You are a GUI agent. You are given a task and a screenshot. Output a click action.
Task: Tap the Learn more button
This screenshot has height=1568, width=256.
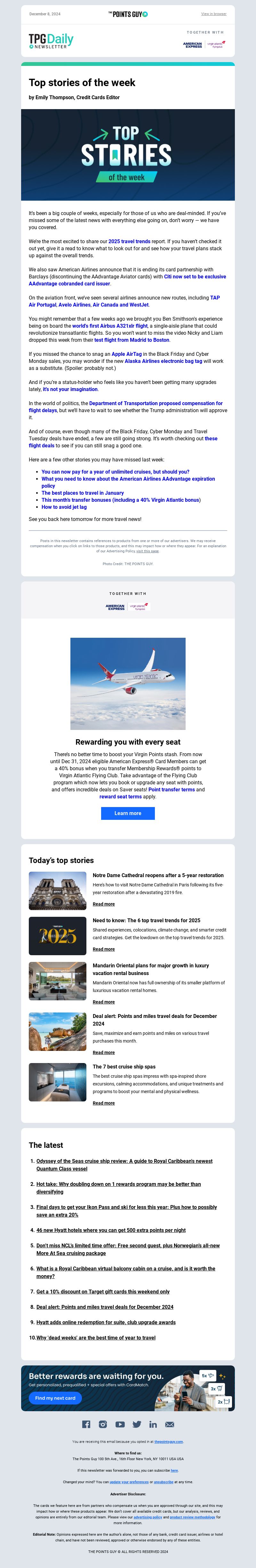pyautogui.click(x=128, y=813)
